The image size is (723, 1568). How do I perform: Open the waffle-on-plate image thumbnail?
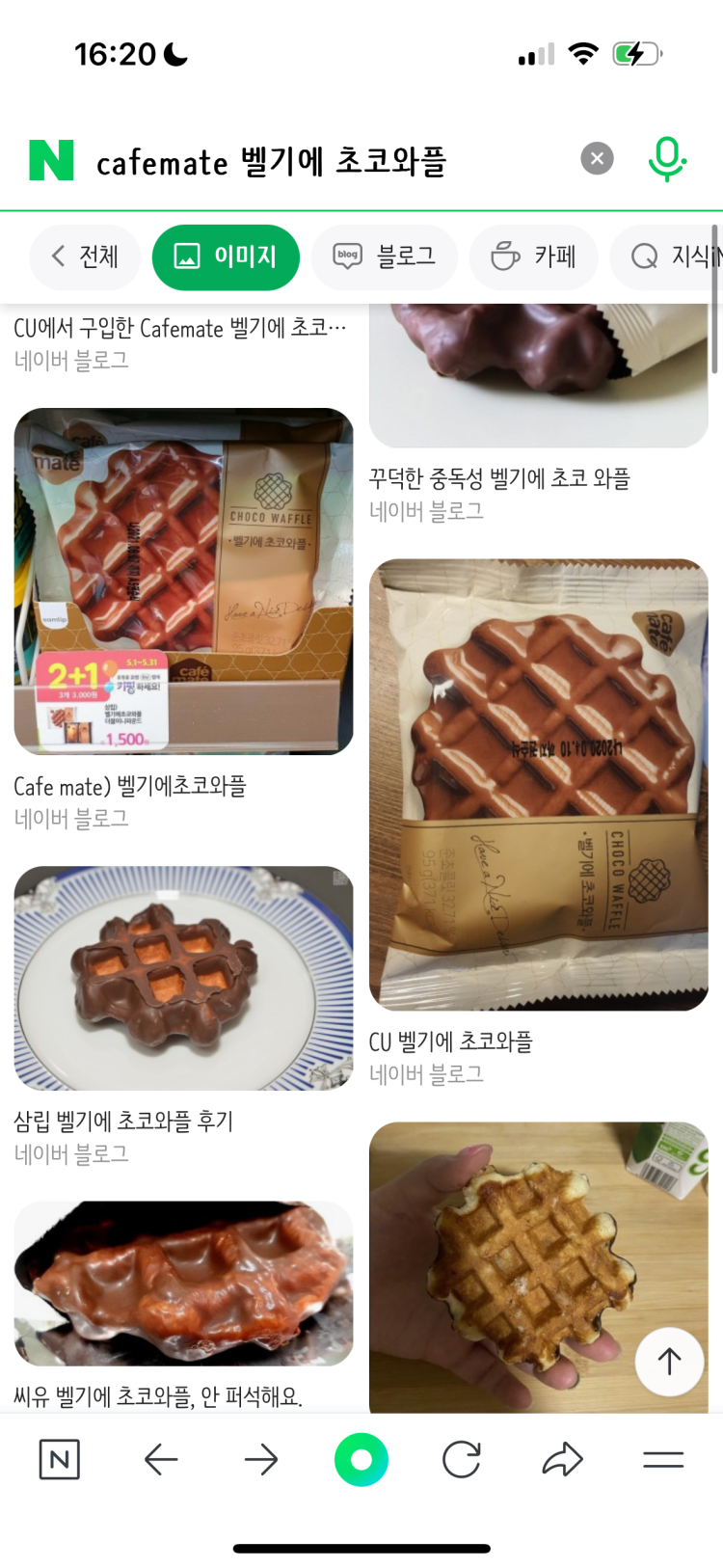click(183, 977)
